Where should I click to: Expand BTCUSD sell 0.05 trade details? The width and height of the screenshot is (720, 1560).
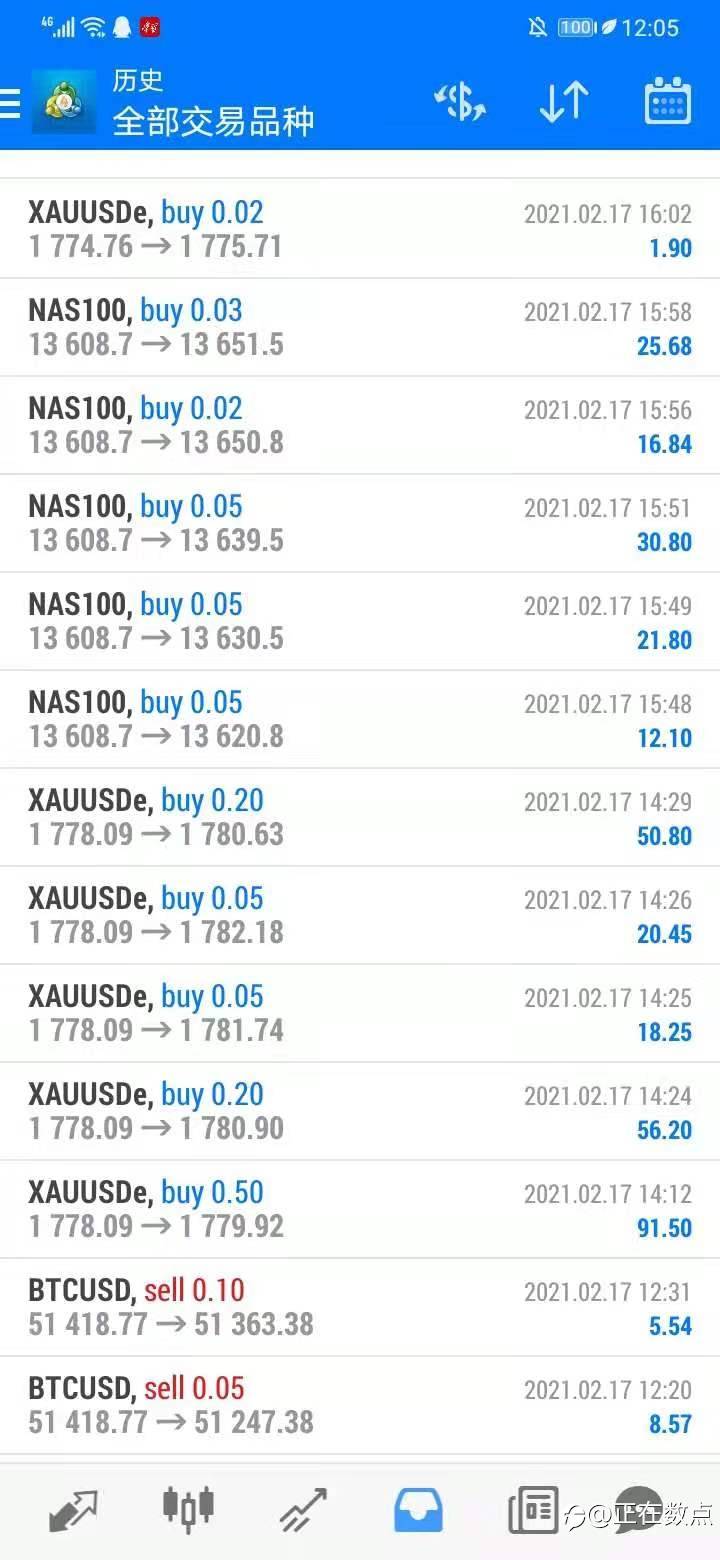tap(360, 1405)
